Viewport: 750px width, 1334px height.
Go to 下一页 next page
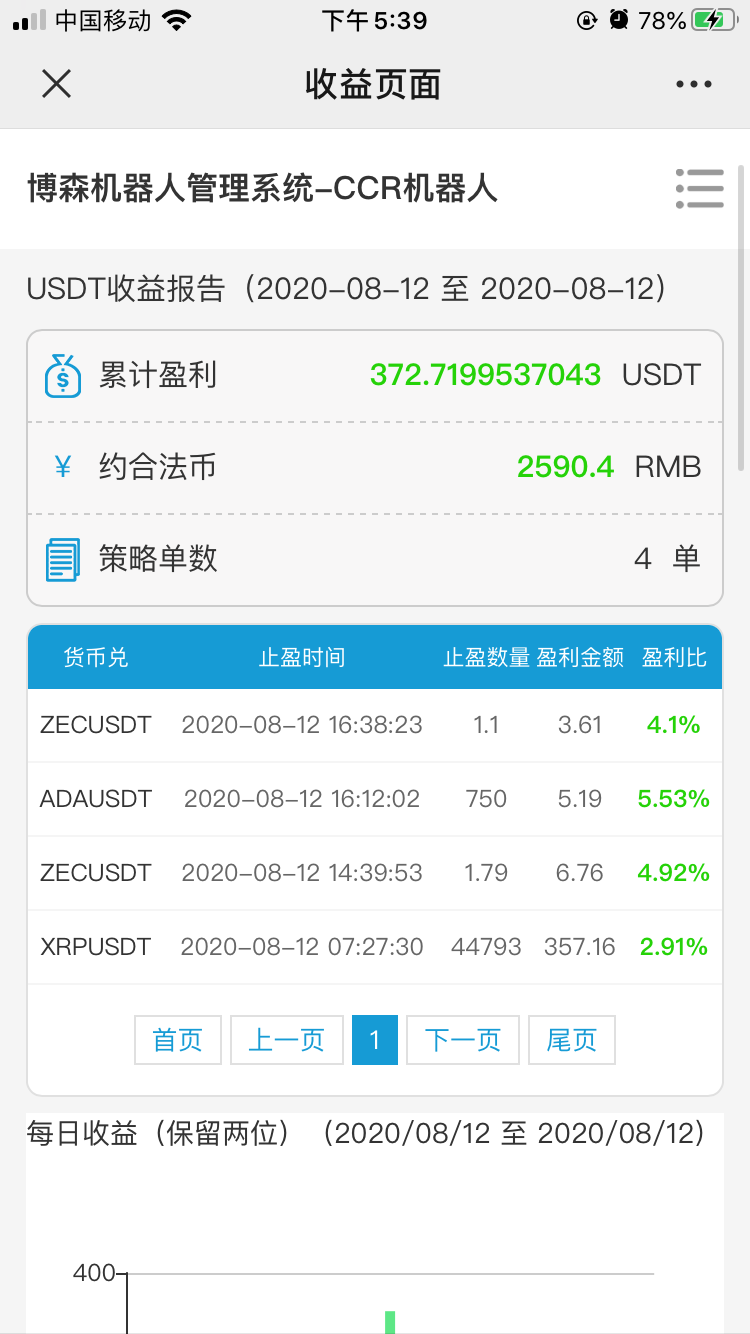[463, 1040]
